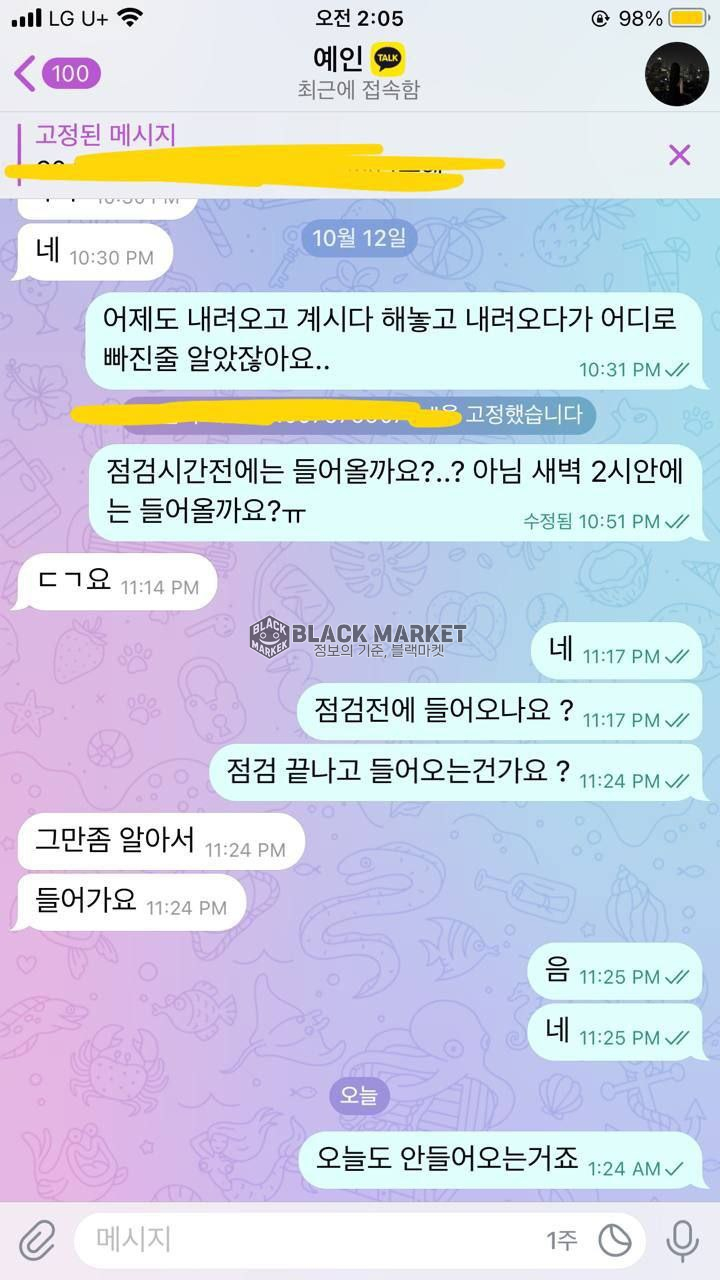The width and height of the screenshot is (720, 1280).
Task: Attach a file with the paperclip
Action: [x=37, y=1241]
